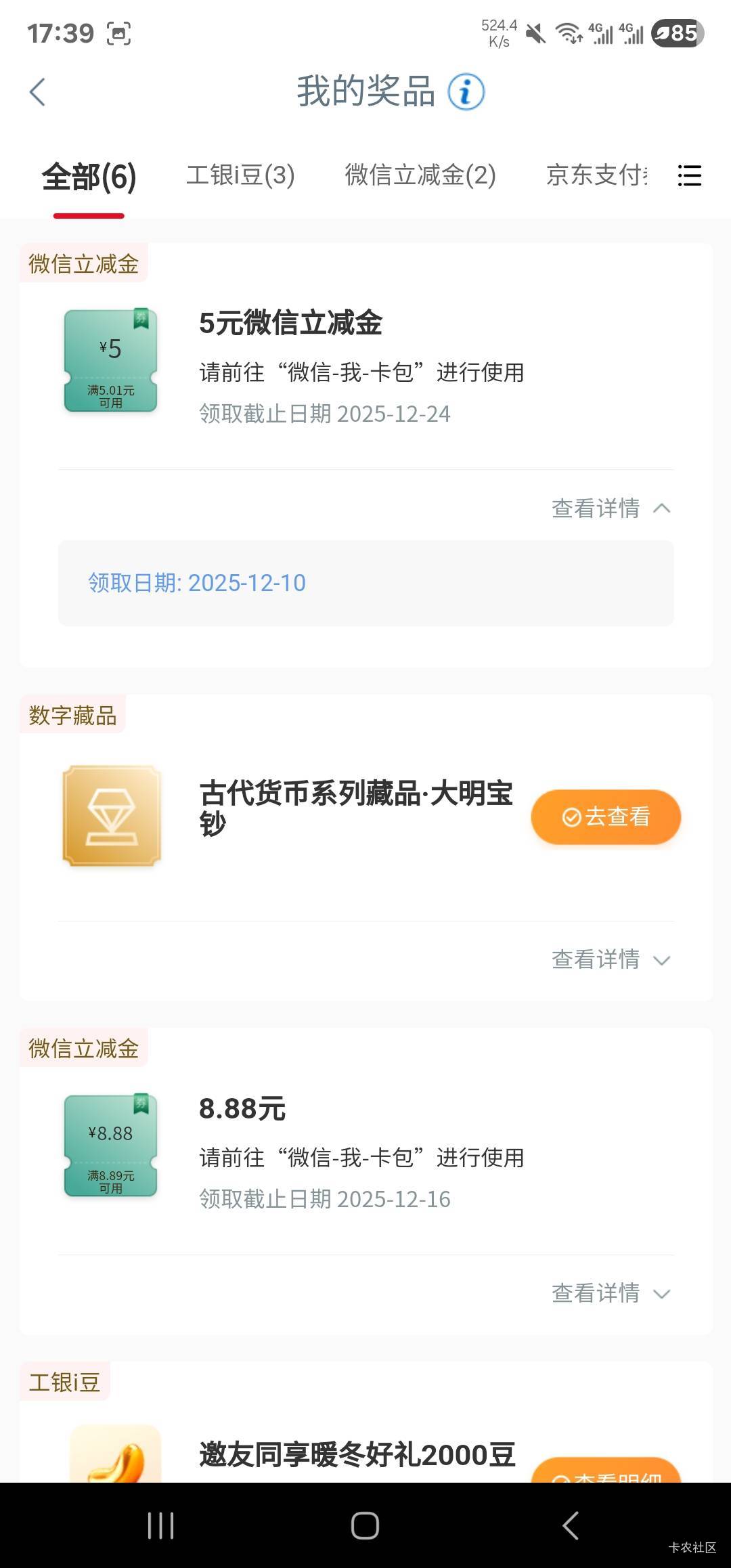Switch to 工银i豆(3) tab
The height and width of the screenshot is (1568, 731).
click(240, 175)
